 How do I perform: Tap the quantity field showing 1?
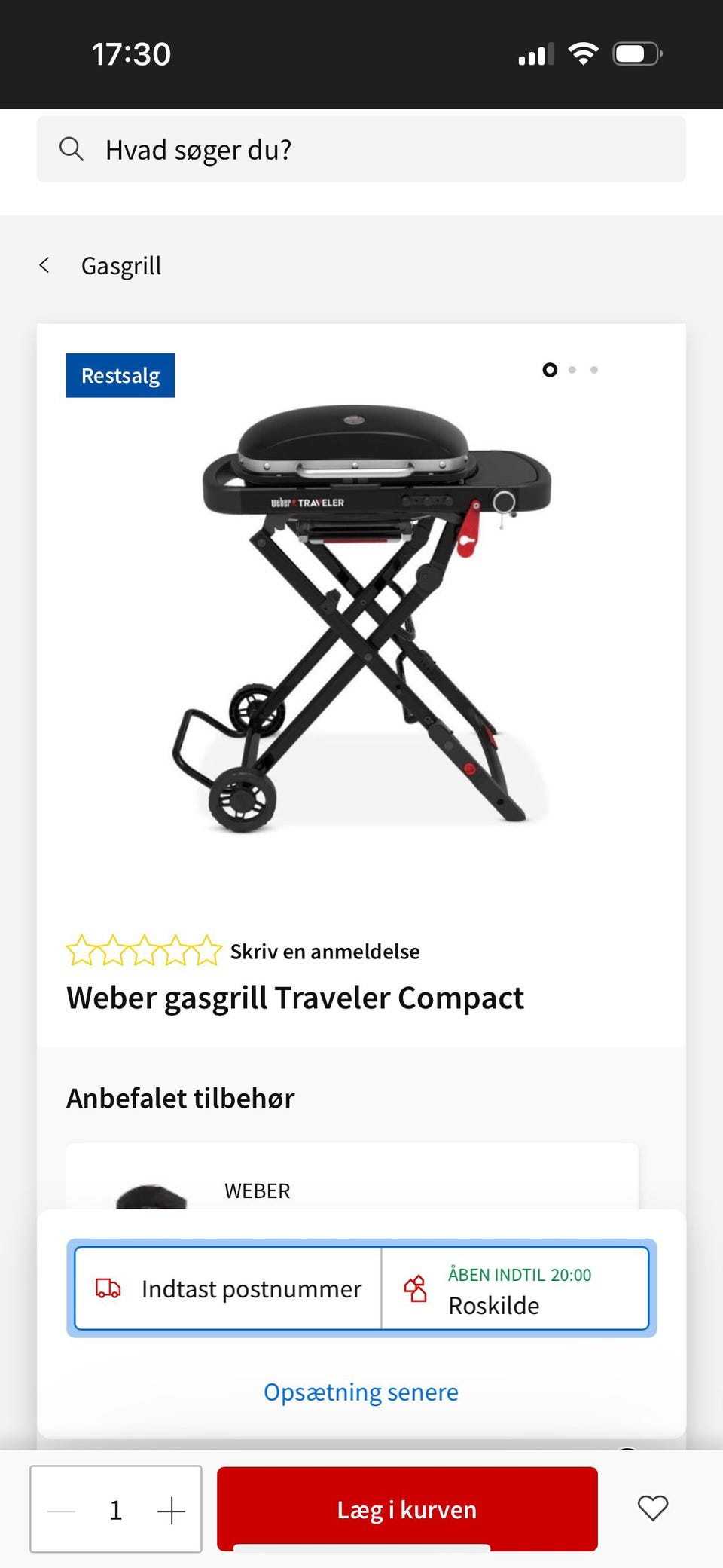116,1509
